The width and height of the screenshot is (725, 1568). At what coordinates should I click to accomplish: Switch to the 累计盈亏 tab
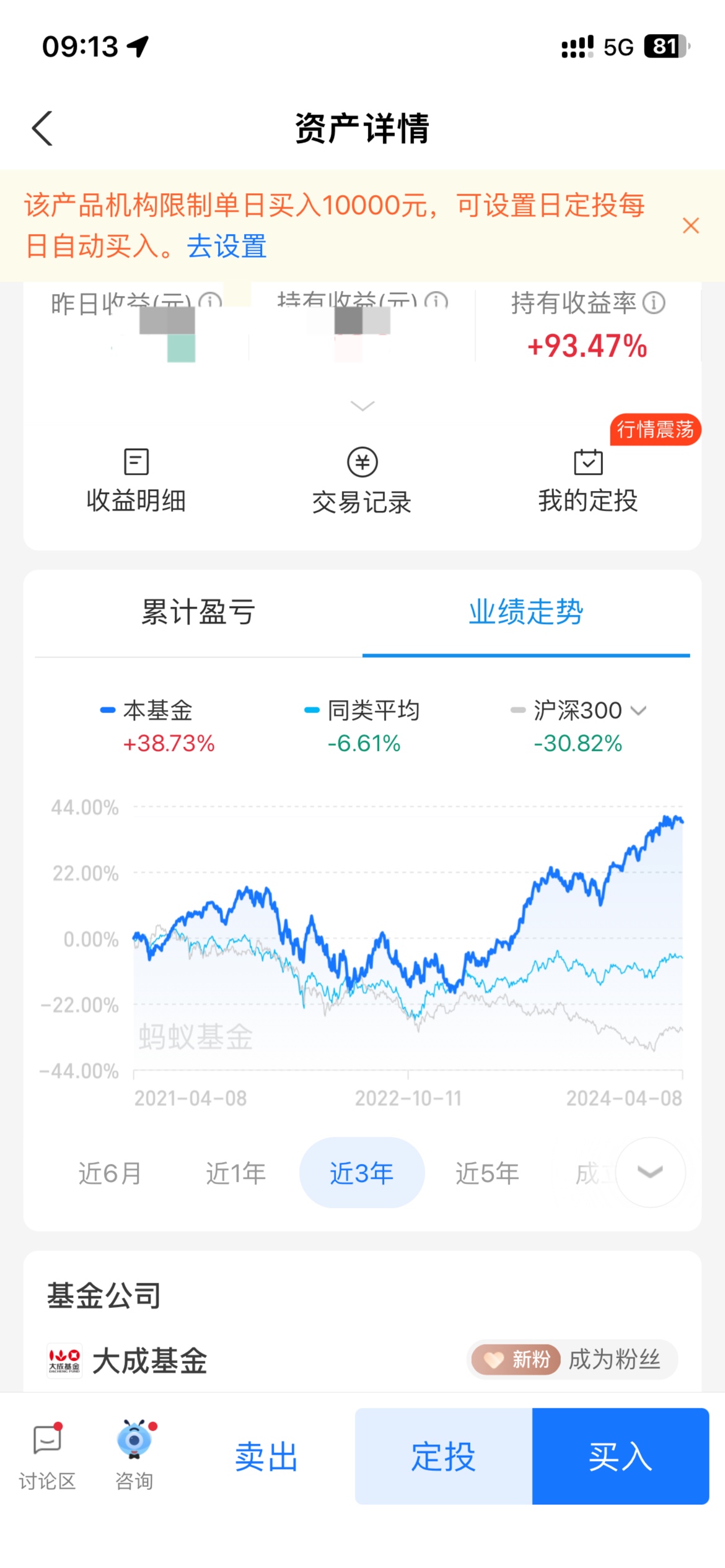tap(198, 612)
